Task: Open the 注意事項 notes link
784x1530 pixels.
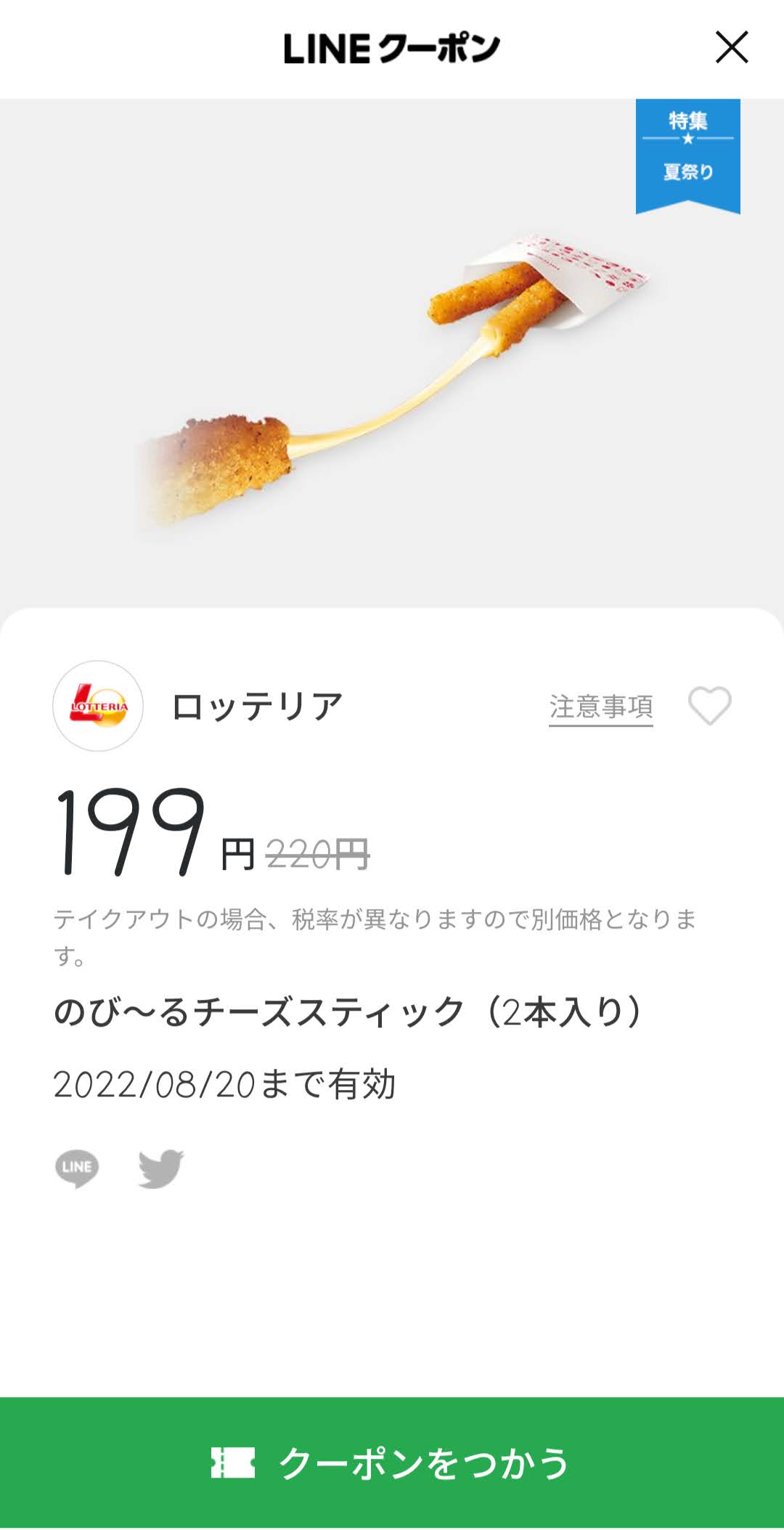Action: (x=600, y=707)
